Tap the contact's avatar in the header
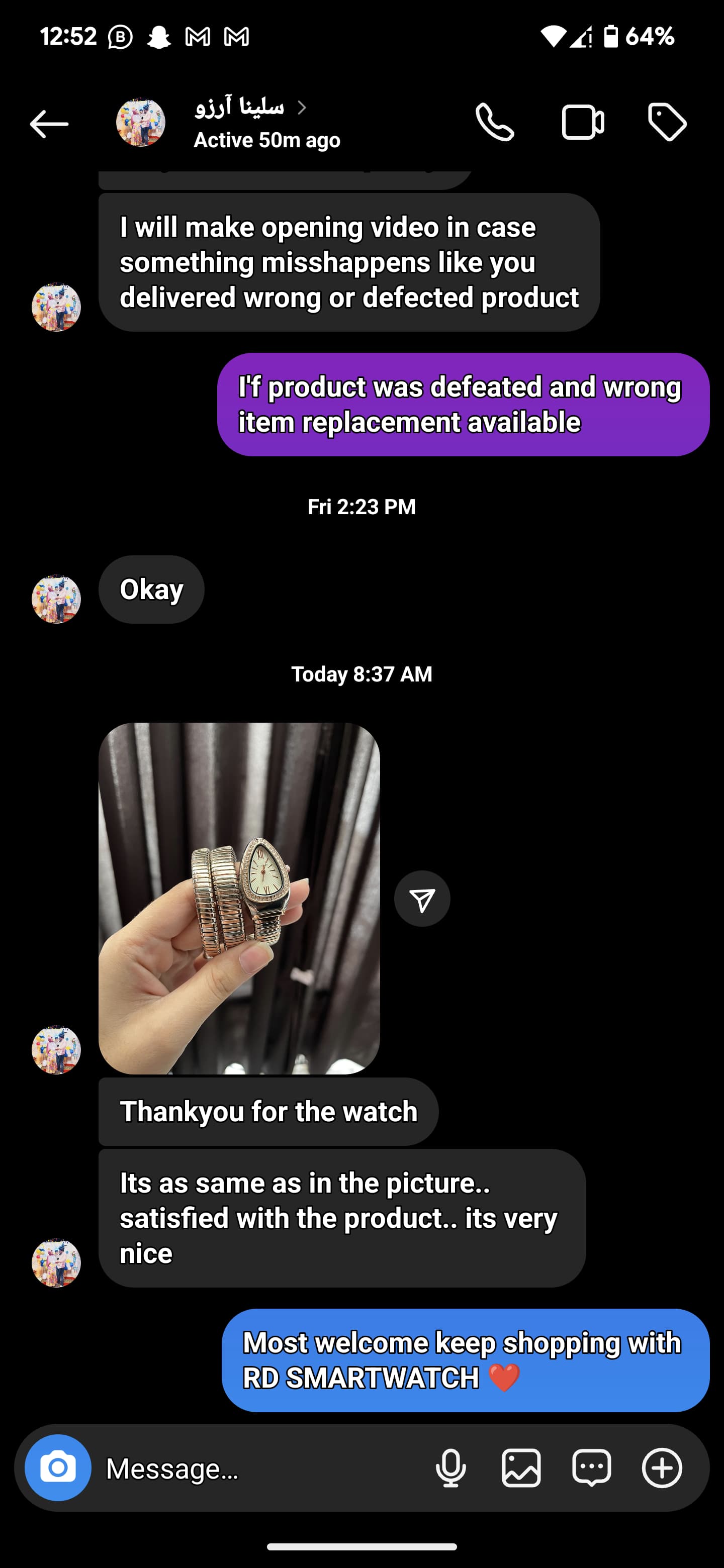724x1568 pixels. [141, 122]
